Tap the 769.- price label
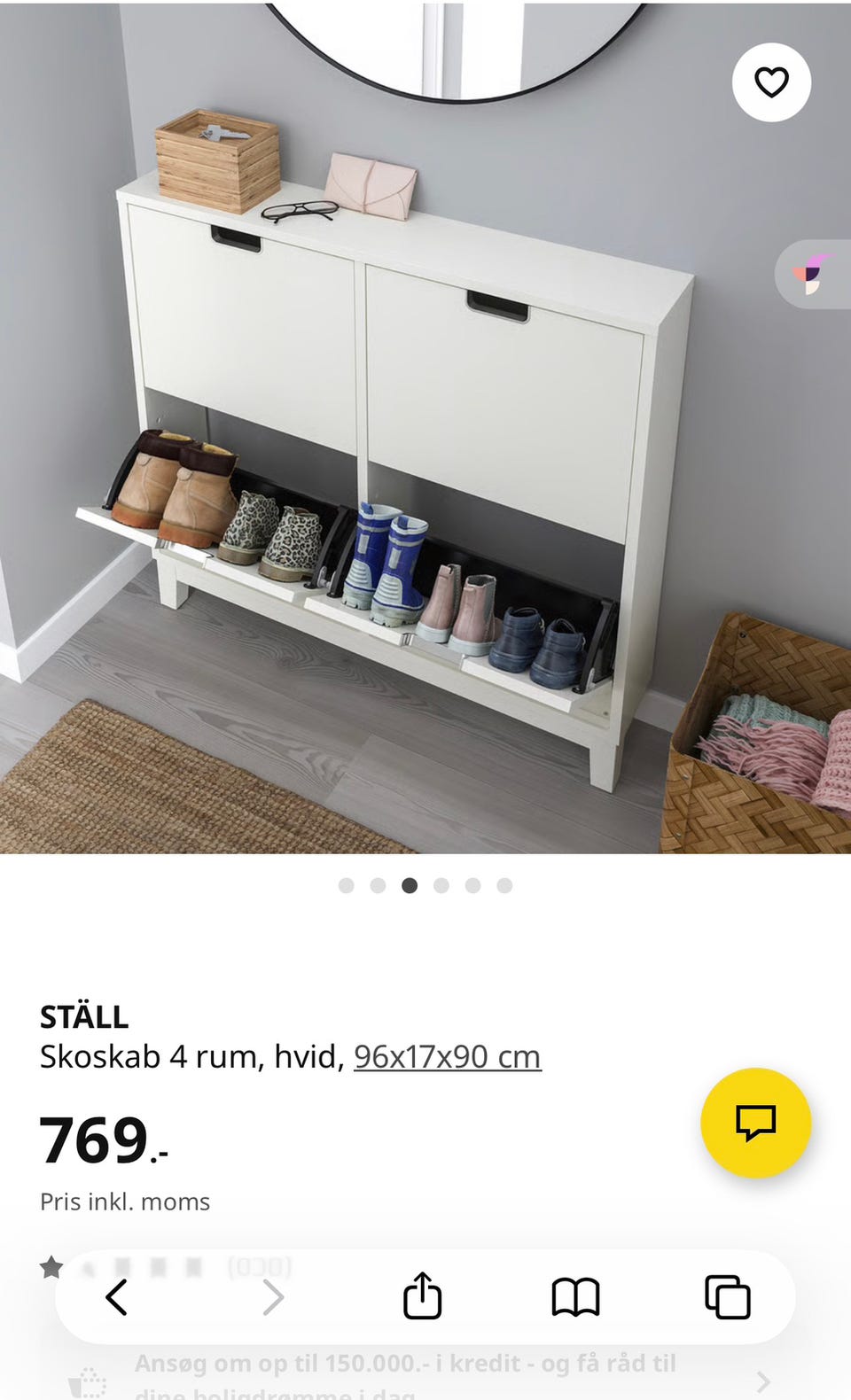This screenshot has width=851, height=1400. tap(98, 1140)
